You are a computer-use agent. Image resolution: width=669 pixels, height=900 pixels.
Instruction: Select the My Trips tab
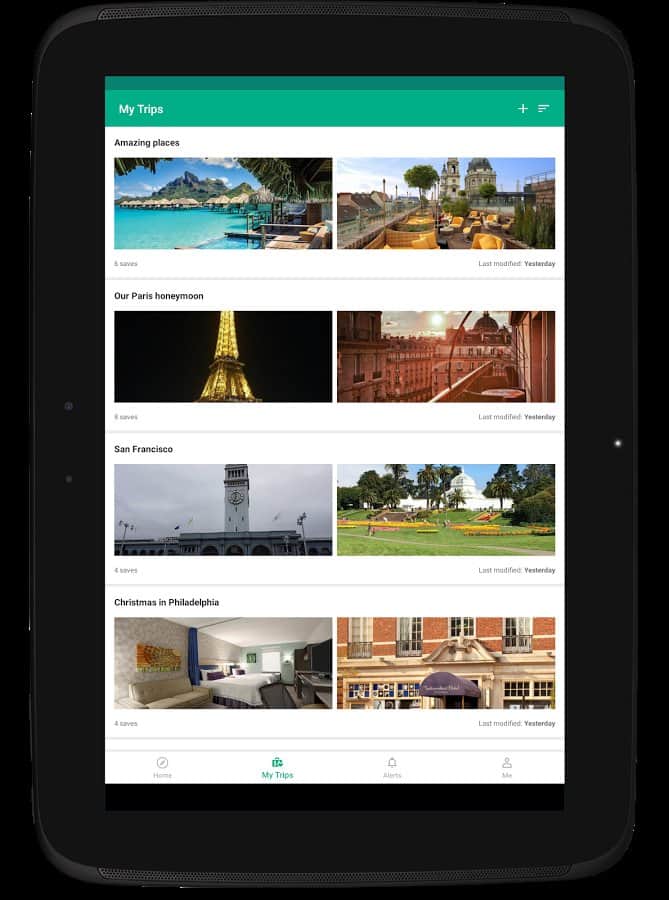[x=277, y=767]
